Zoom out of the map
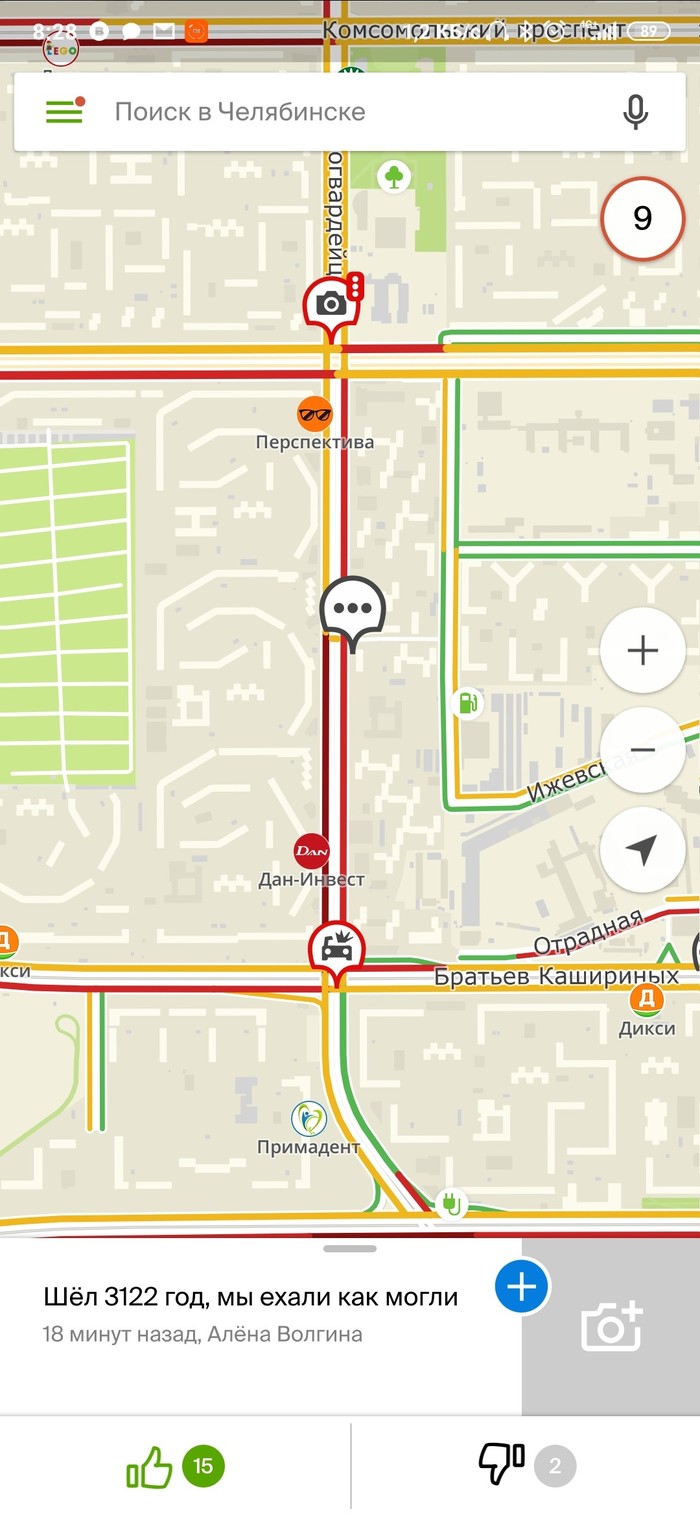 (642, 750)
